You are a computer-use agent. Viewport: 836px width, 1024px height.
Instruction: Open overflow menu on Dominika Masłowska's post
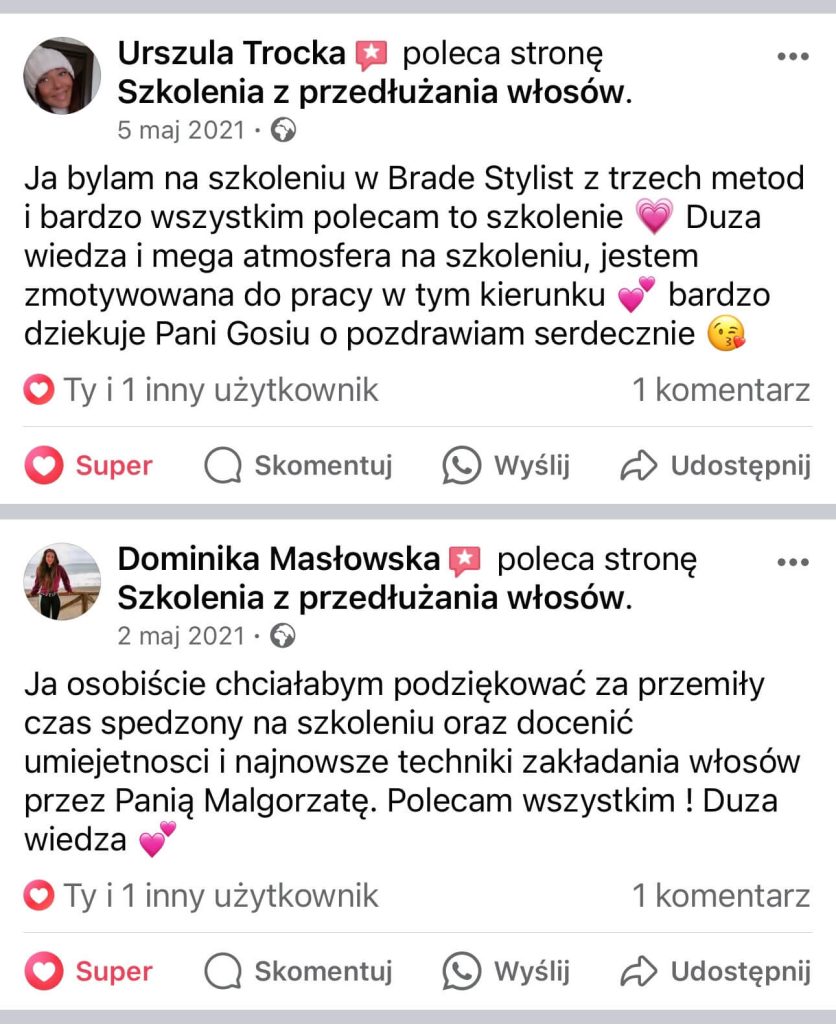point(792,562)
